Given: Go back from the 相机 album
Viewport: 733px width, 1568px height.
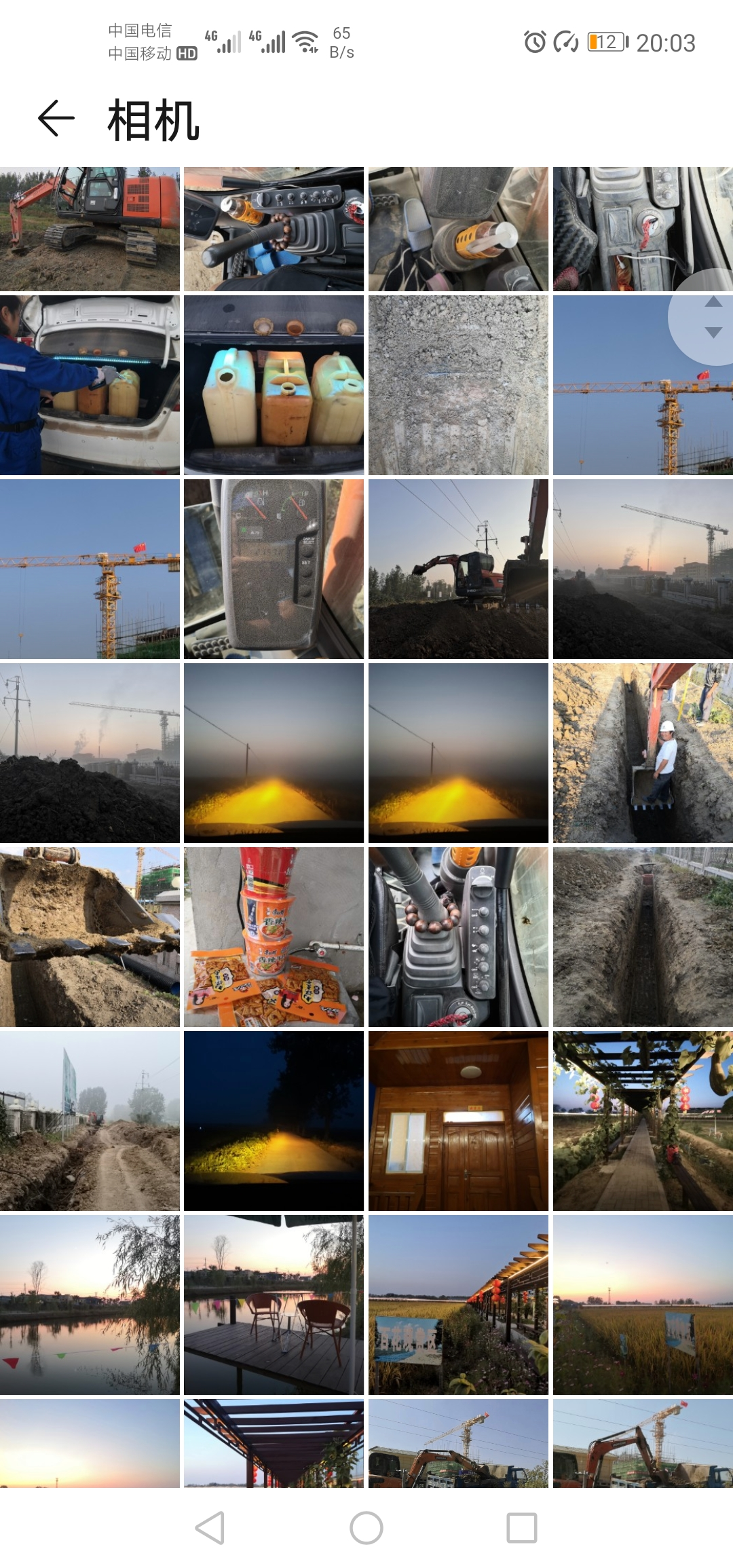Looking at the screenshot, I should coord(56,119).
